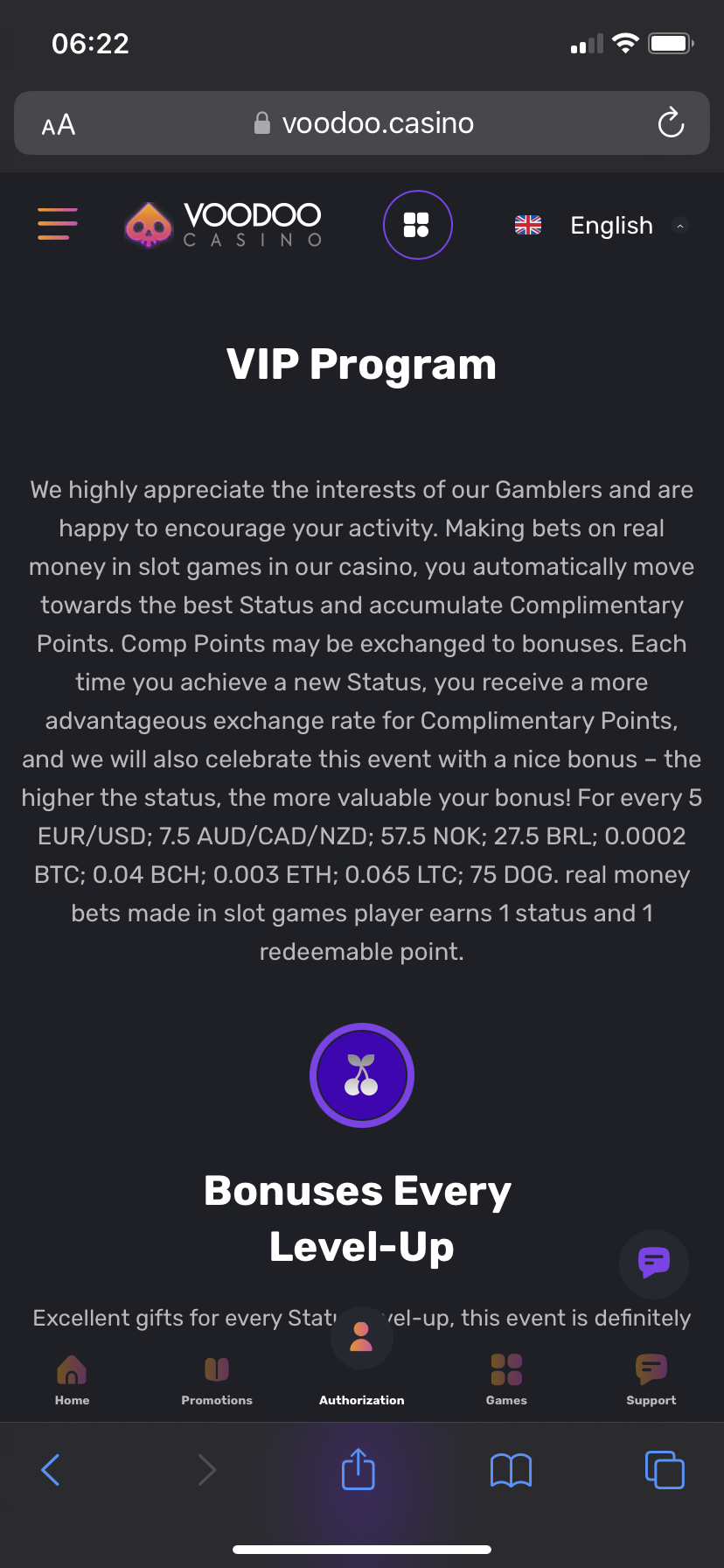Switch to the Promotions tab
This screenshot has width=724, height=1568.
point(216,1380)
